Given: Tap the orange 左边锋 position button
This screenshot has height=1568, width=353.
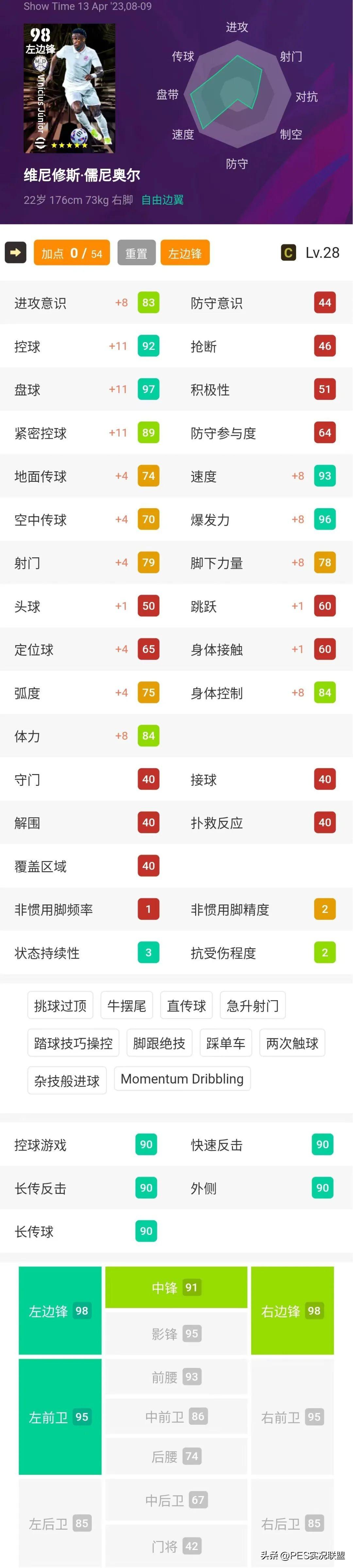Looking at the screenshot, I should point(185,253).
